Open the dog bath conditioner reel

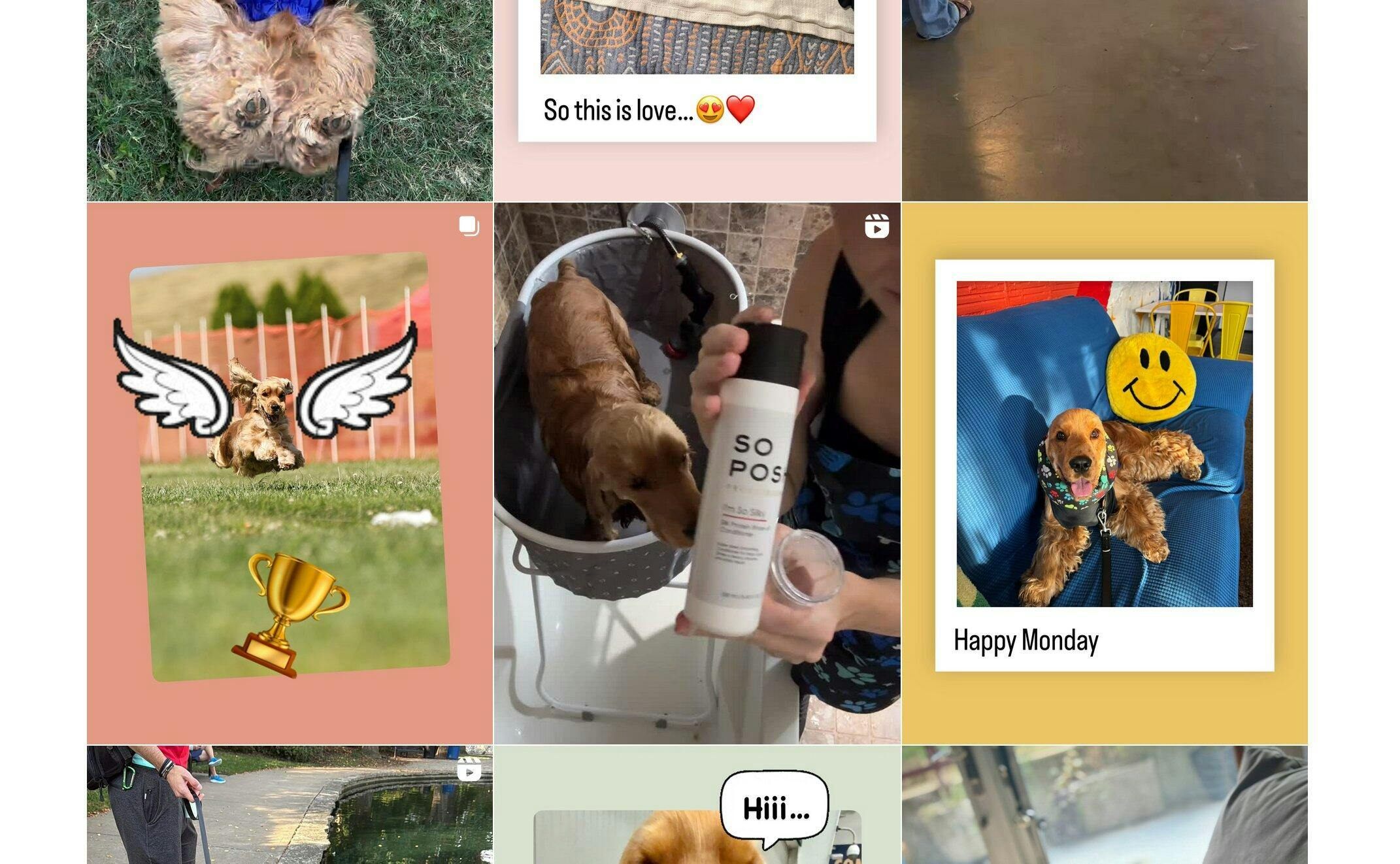tap(697, 473)
